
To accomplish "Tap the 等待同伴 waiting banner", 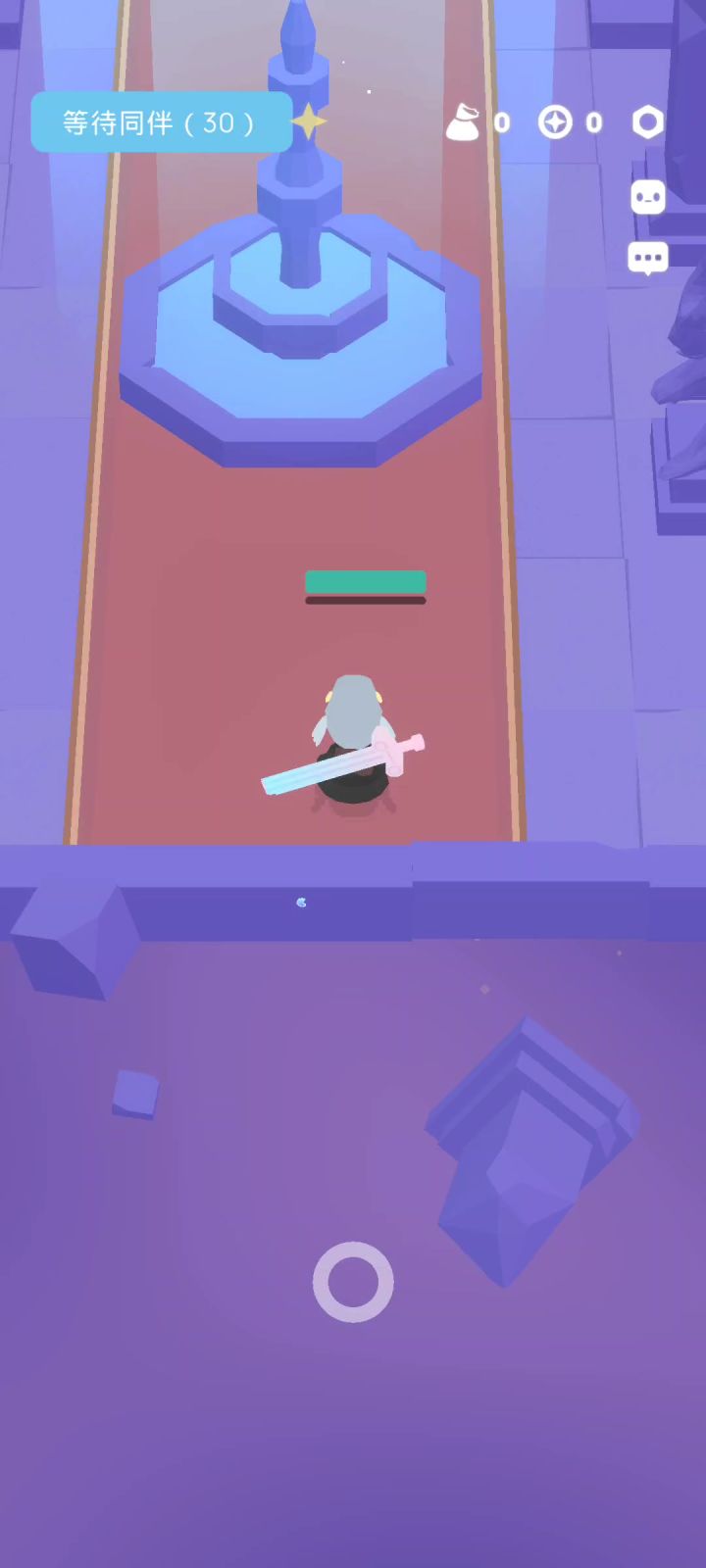I will (x=162, y=122).
